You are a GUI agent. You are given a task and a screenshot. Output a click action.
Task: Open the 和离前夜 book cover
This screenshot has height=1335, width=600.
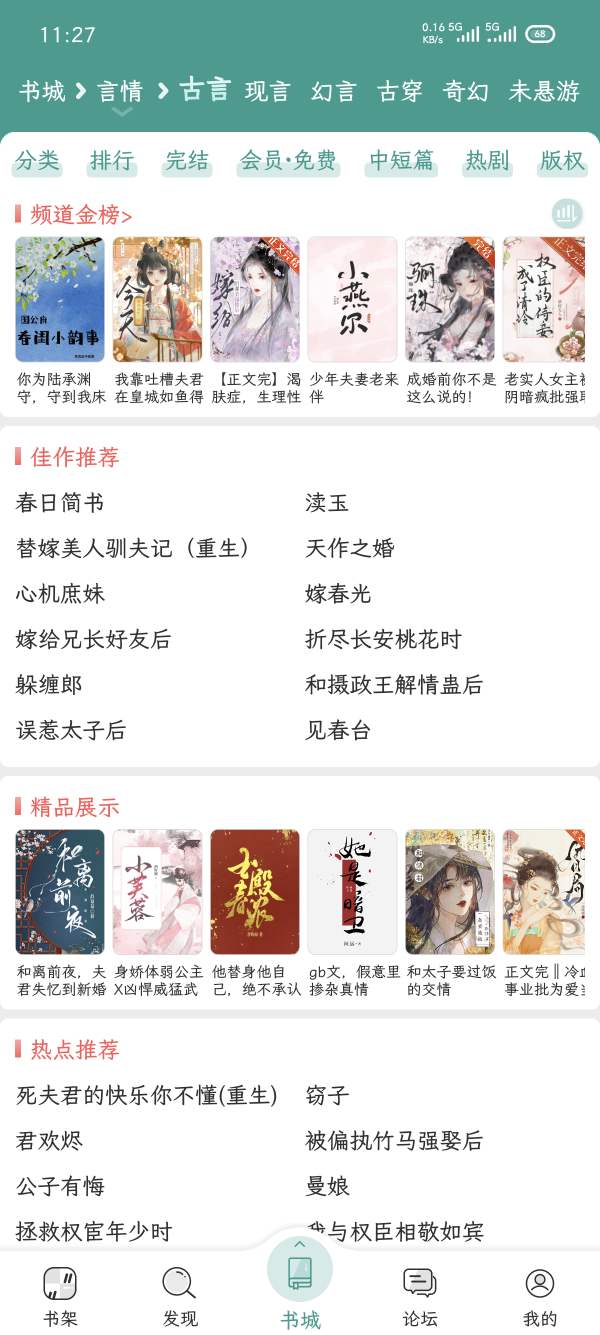pos(60,892)
